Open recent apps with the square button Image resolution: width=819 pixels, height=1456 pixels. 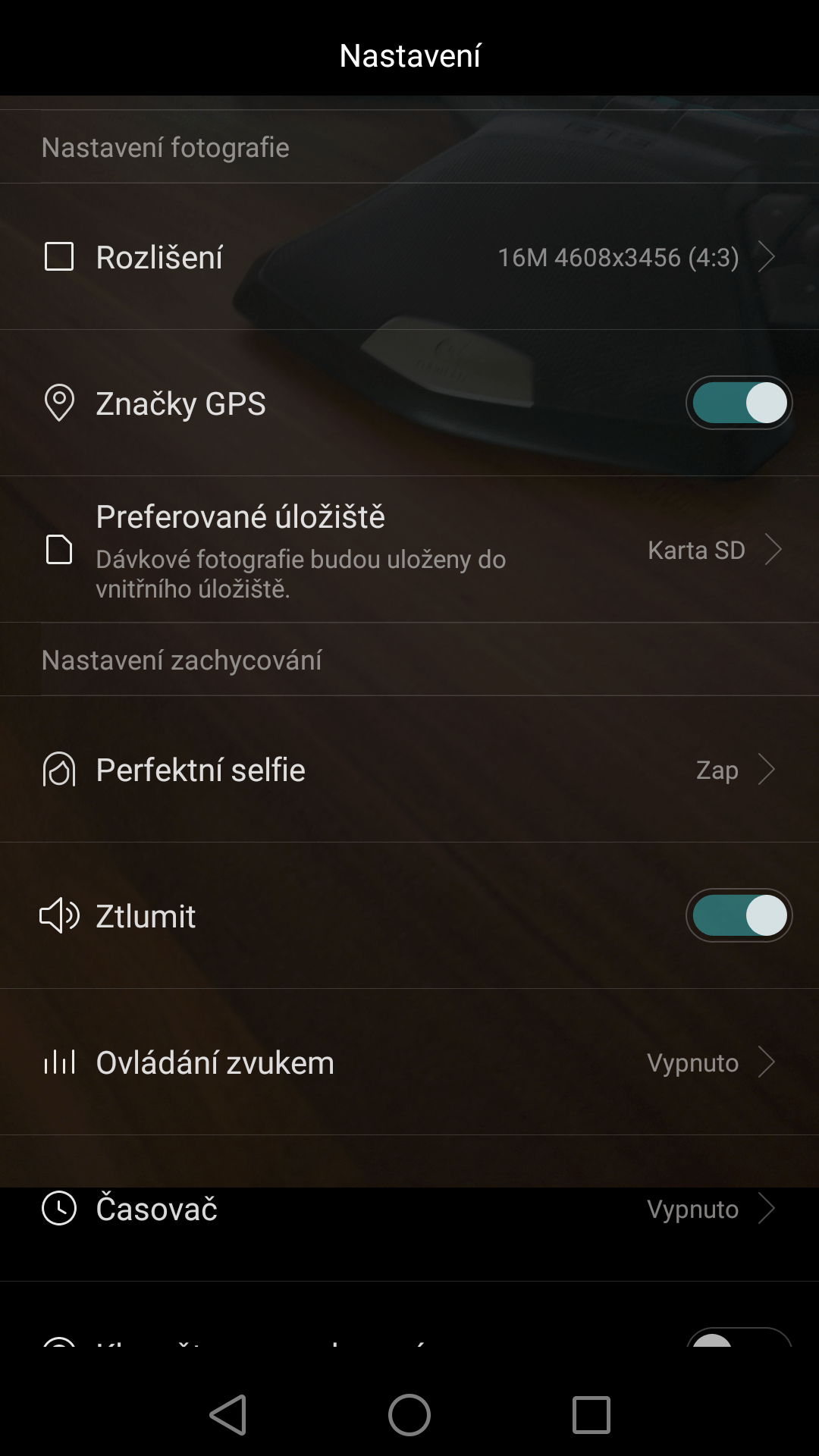coord(591,1415)
